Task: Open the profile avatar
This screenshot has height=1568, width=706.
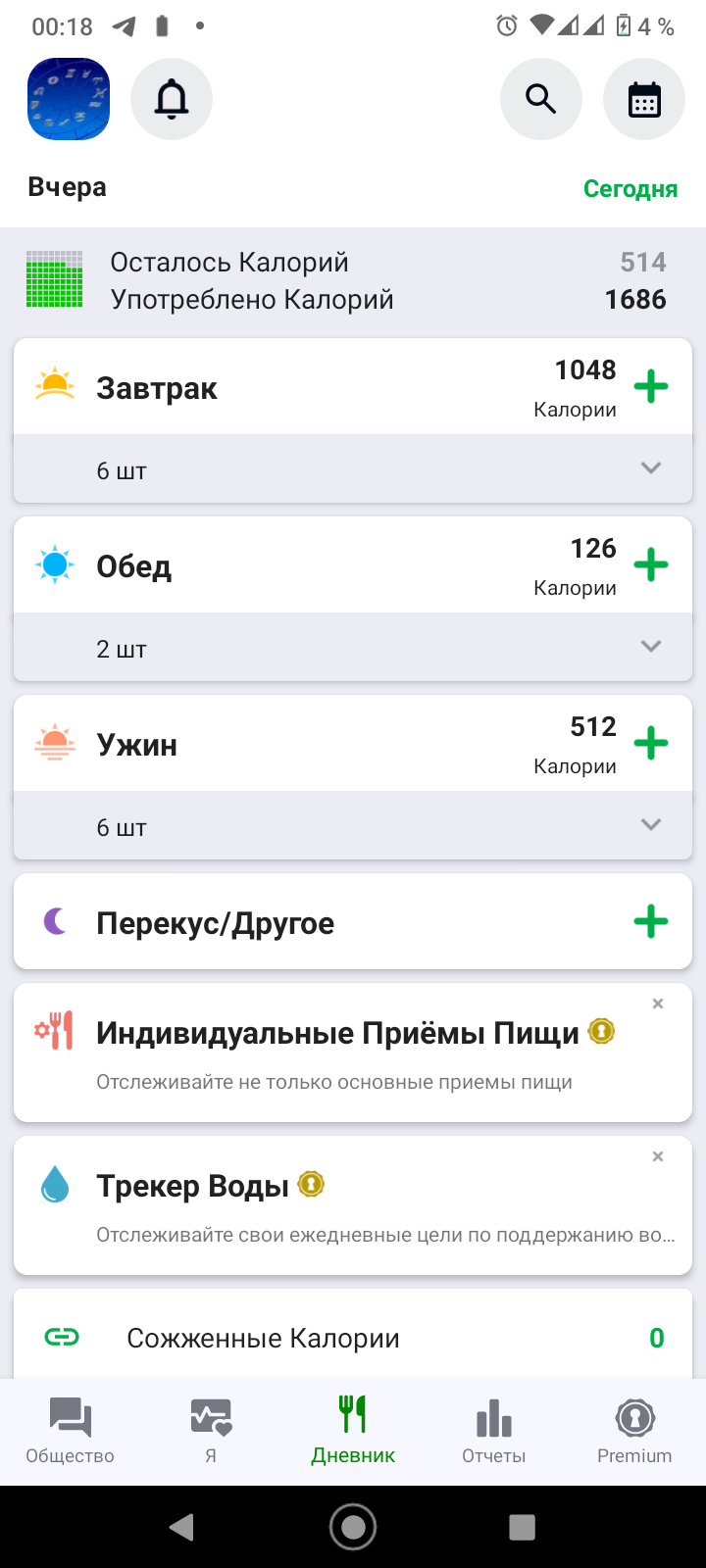Action: (69, 99)
